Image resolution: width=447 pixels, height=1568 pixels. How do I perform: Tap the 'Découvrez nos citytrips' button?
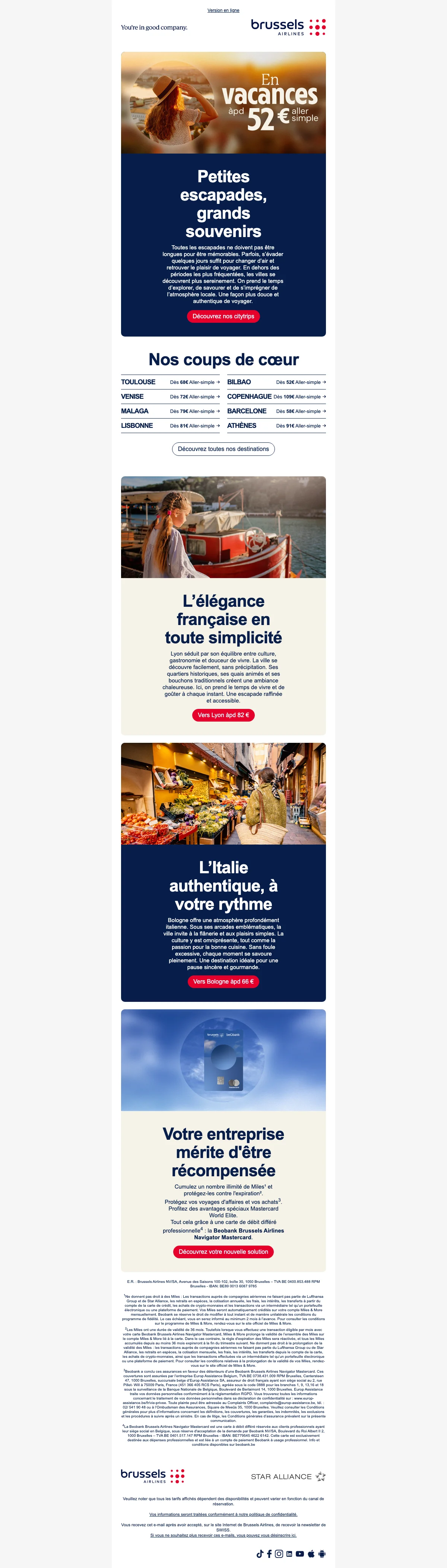(x=223, y=316)
